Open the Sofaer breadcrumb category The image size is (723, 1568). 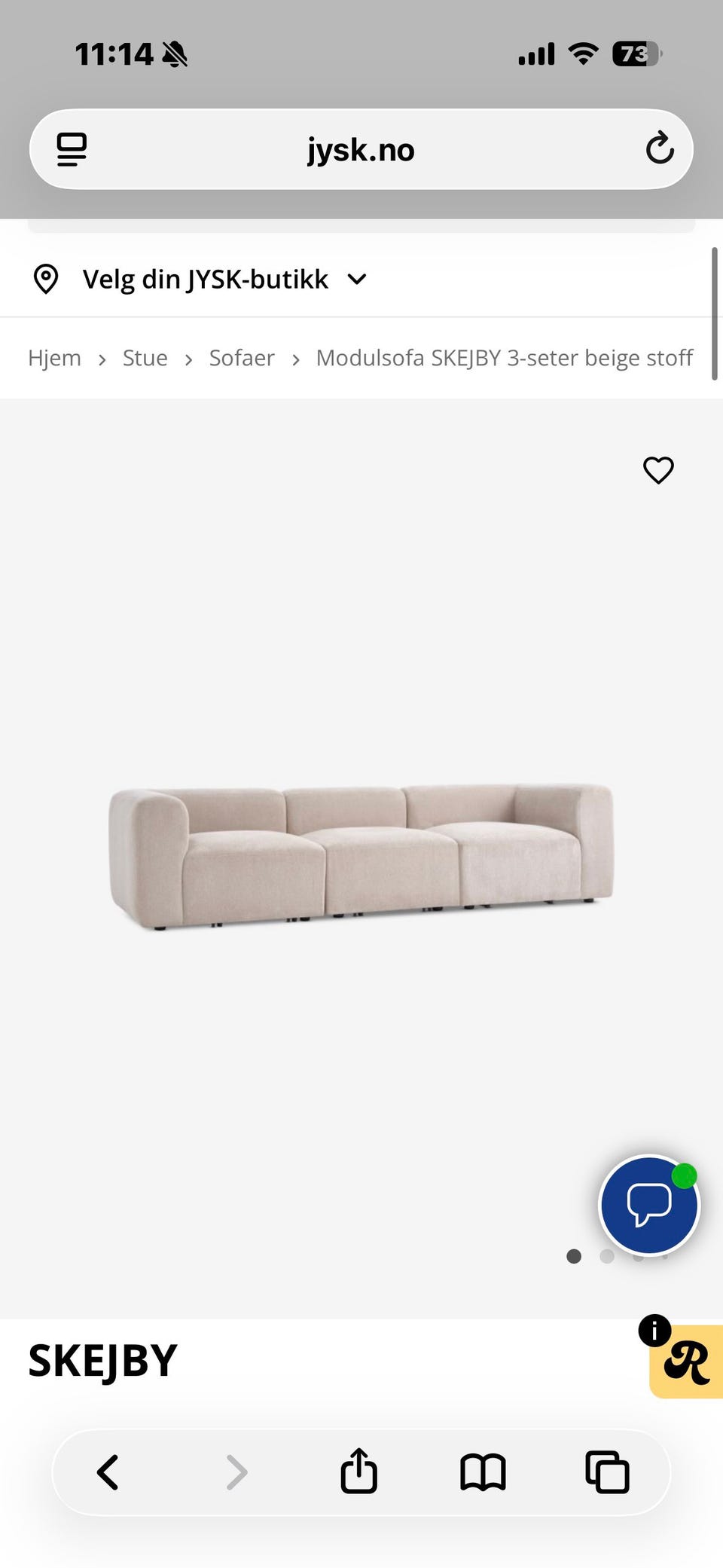[x=242, y=358]
